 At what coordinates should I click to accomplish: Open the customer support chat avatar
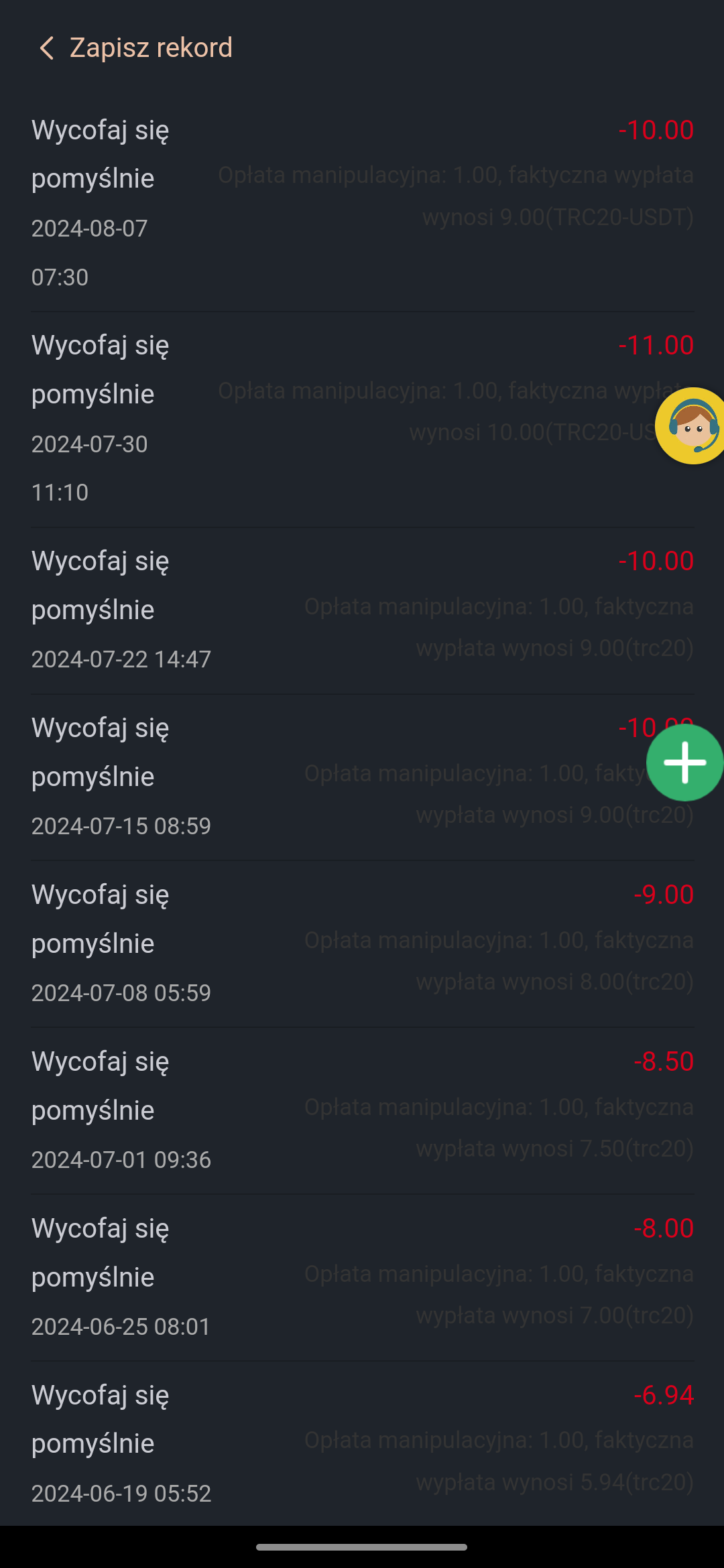pyautogui.click(x=690, y=426)
